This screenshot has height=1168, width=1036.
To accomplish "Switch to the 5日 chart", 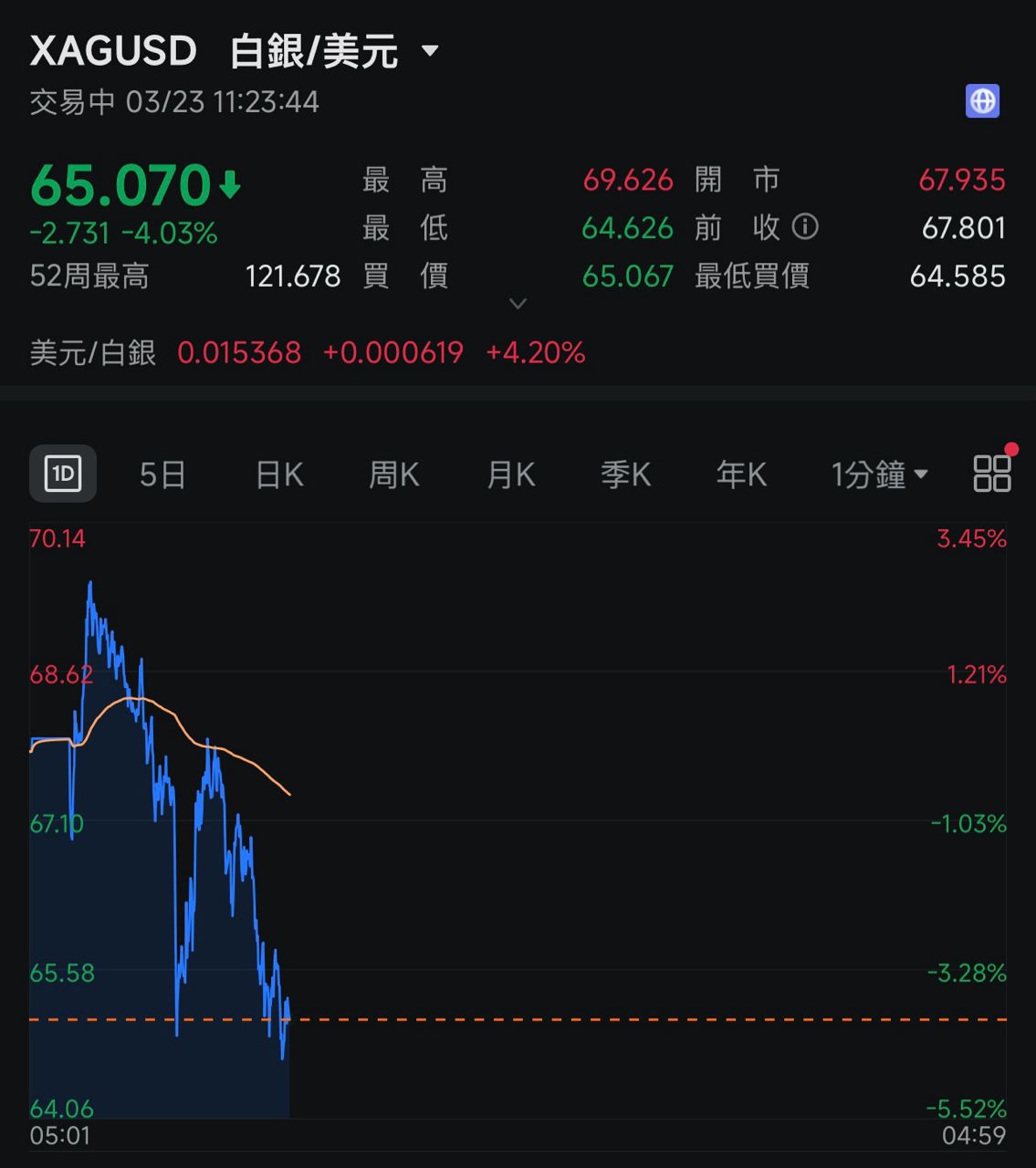I will point(162,474).
